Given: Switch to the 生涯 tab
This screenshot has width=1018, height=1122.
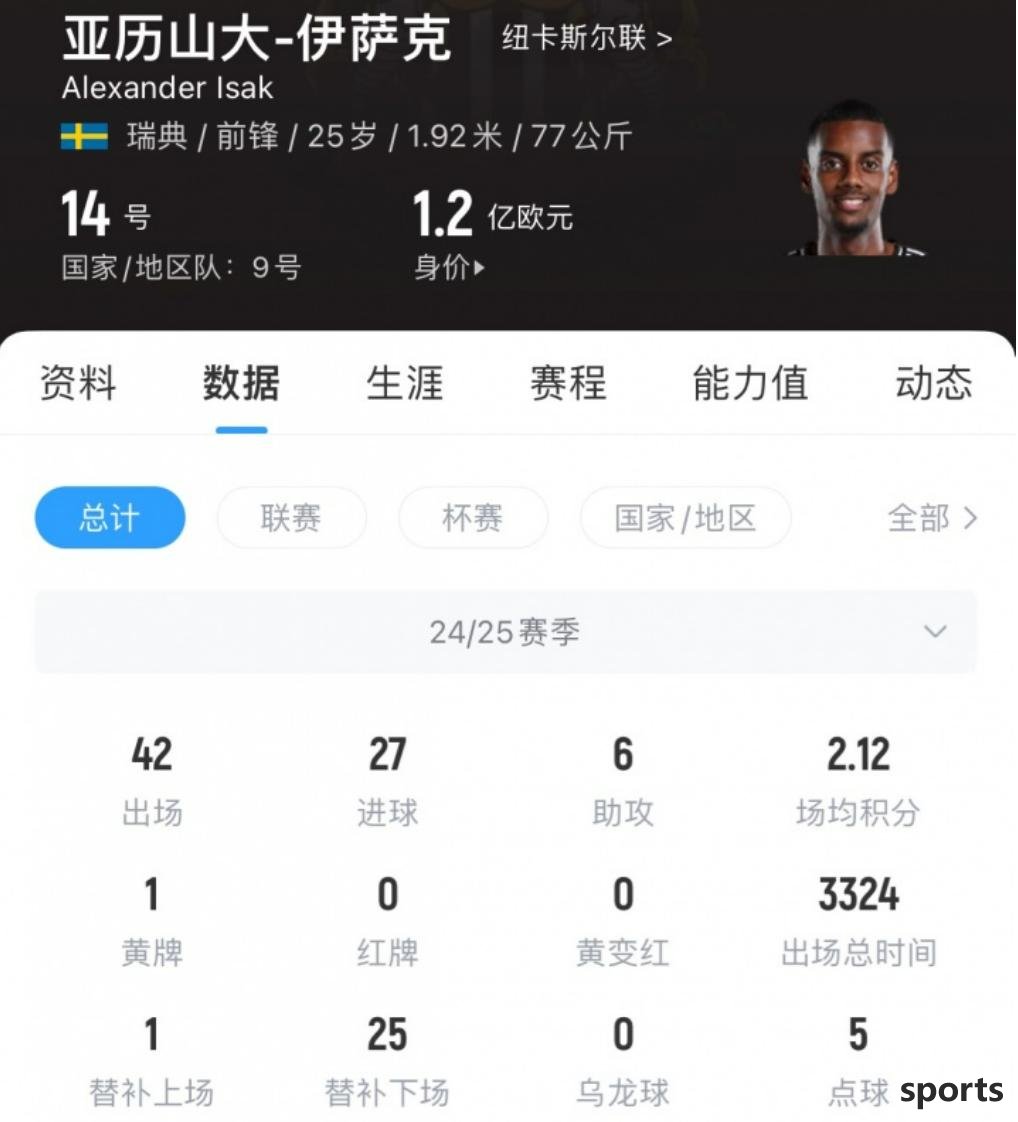Looking at the screenshot, I should 404,383.
